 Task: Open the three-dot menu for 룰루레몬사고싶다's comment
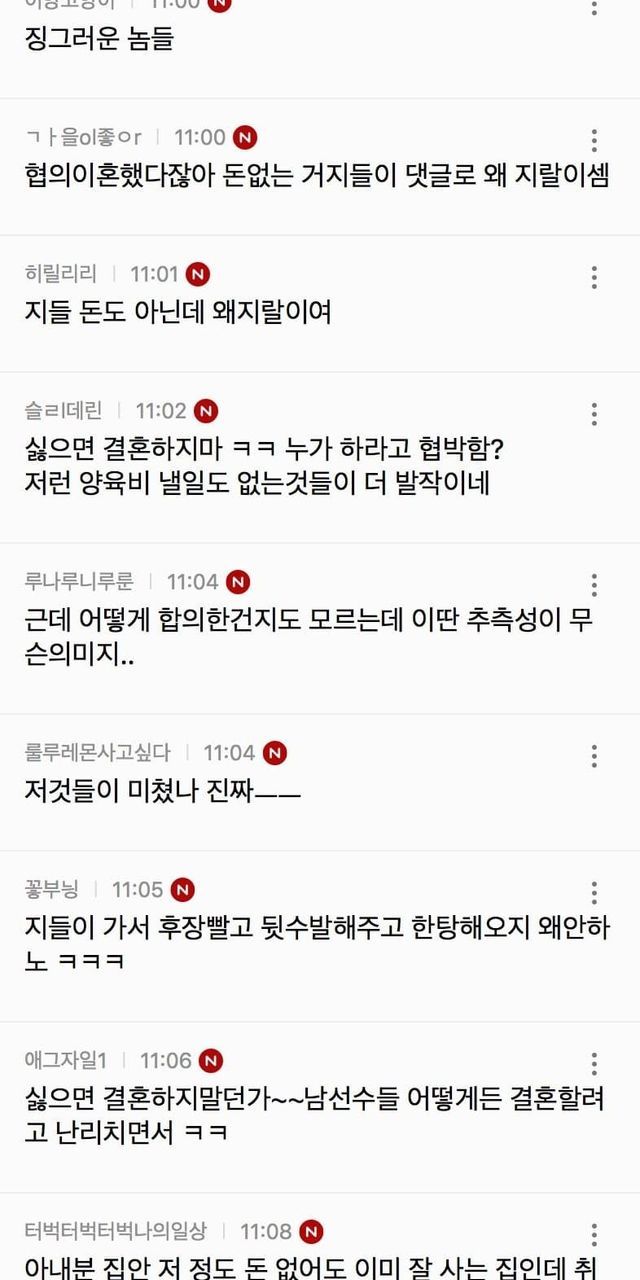pos(594,755)
